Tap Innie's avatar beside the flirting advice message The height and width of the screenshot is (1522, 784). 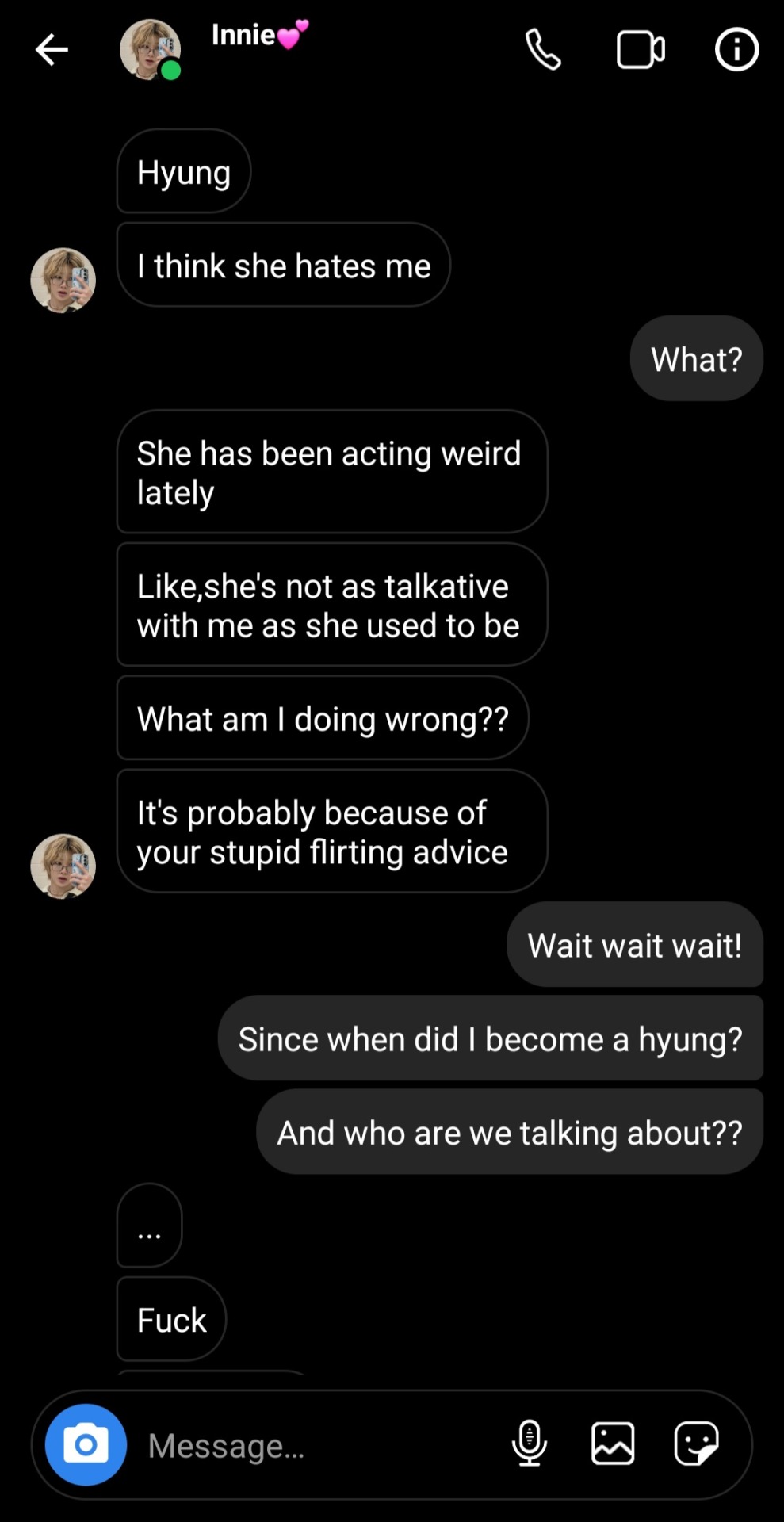63,866
